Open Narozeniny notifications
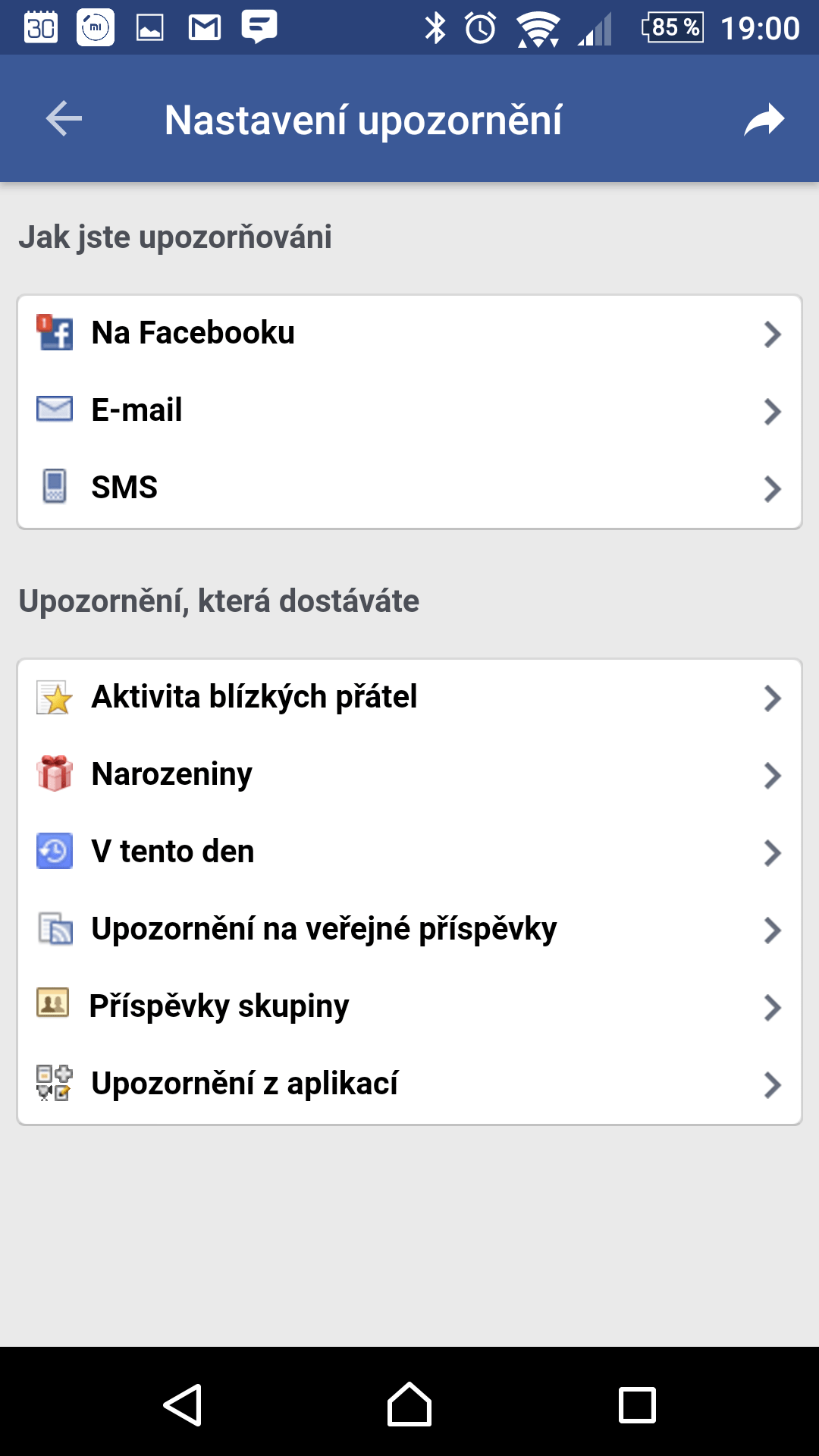 click(409, 775)
